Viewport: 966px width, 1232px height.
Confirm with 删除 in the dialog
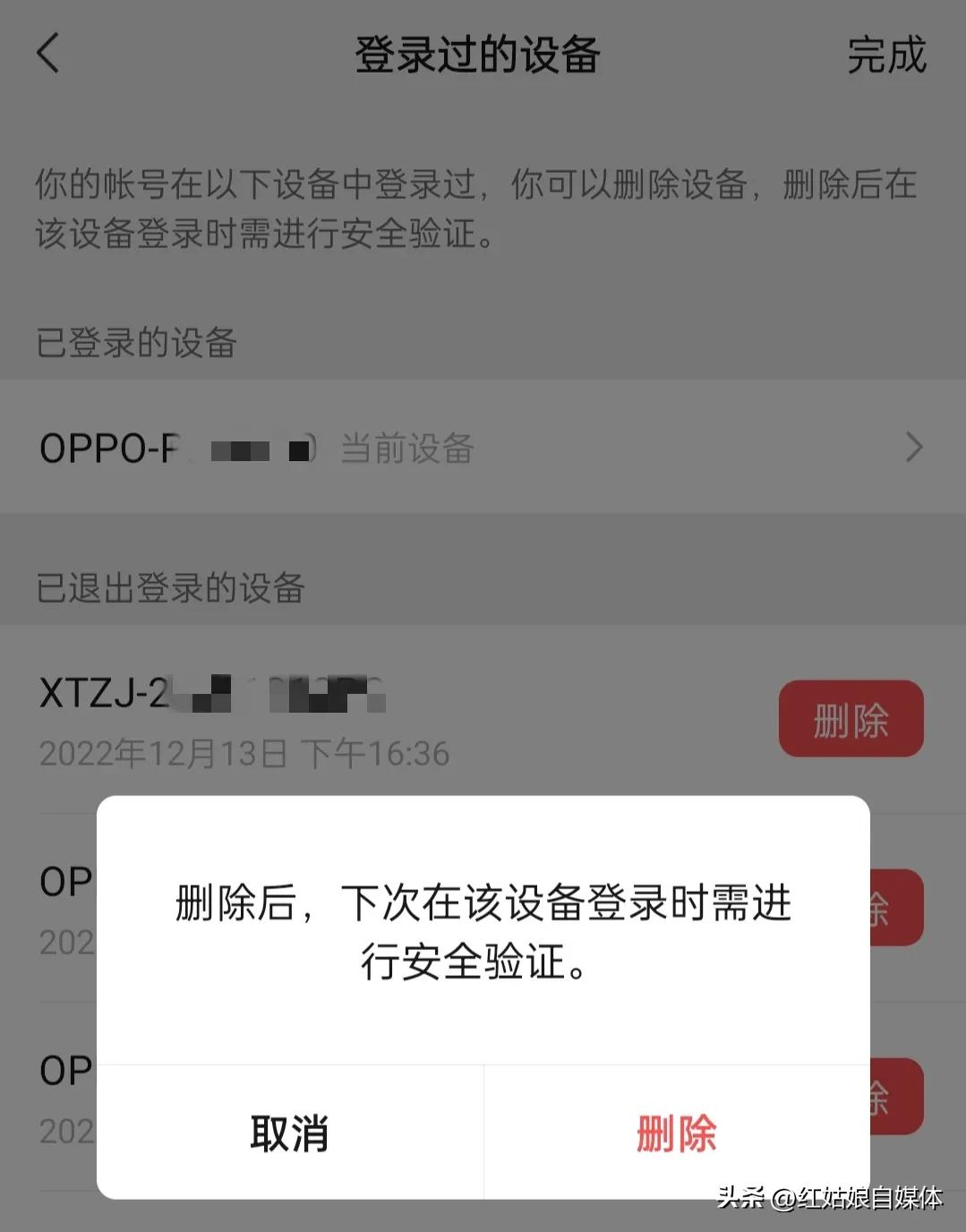click(676, 1133)
